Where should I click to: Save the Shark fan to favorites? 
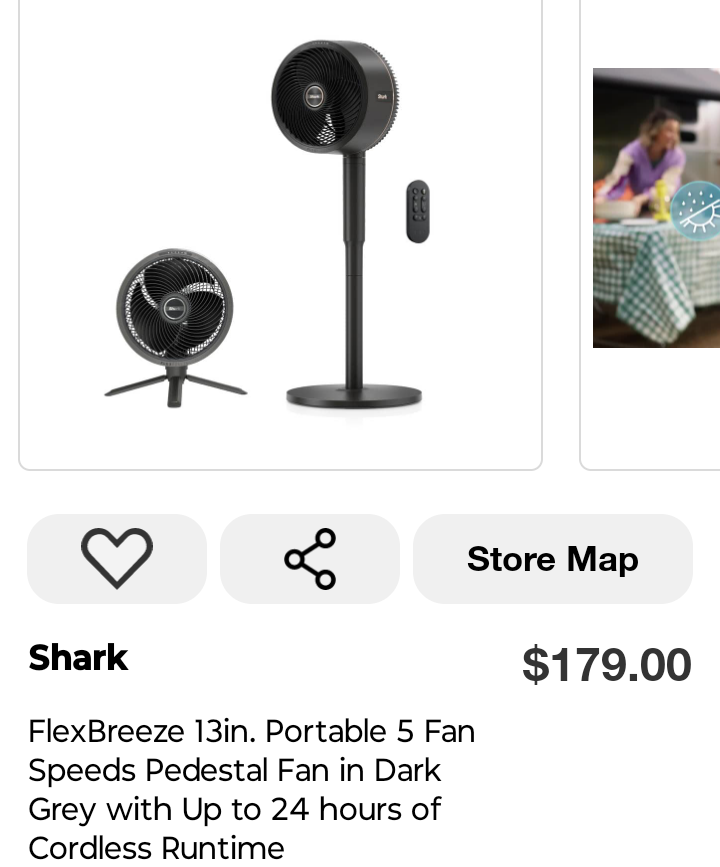point(117,558)
